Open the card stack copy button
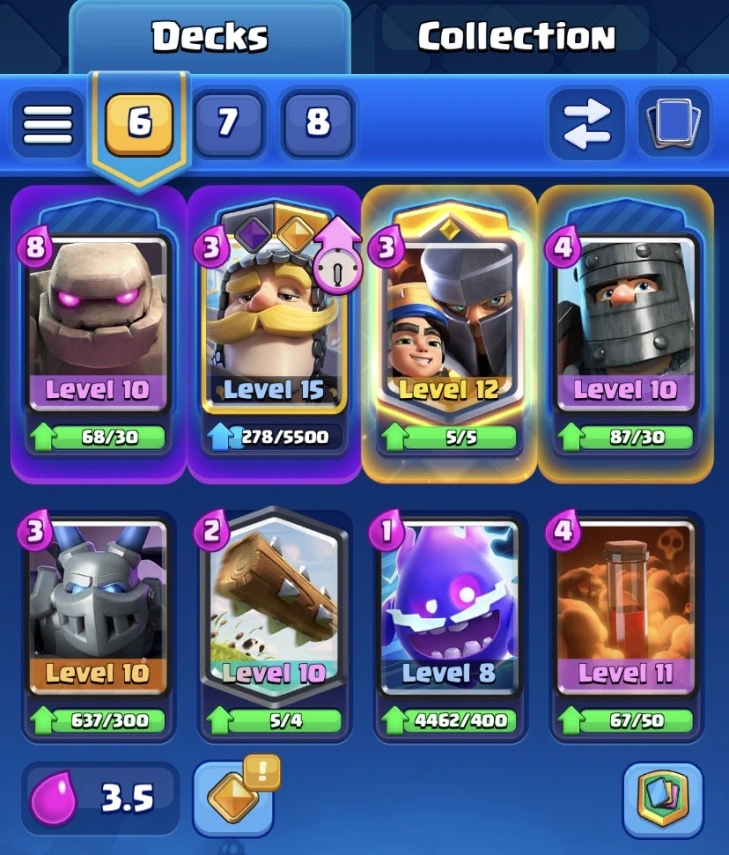 pyautogui.click(x=674, y=124)
